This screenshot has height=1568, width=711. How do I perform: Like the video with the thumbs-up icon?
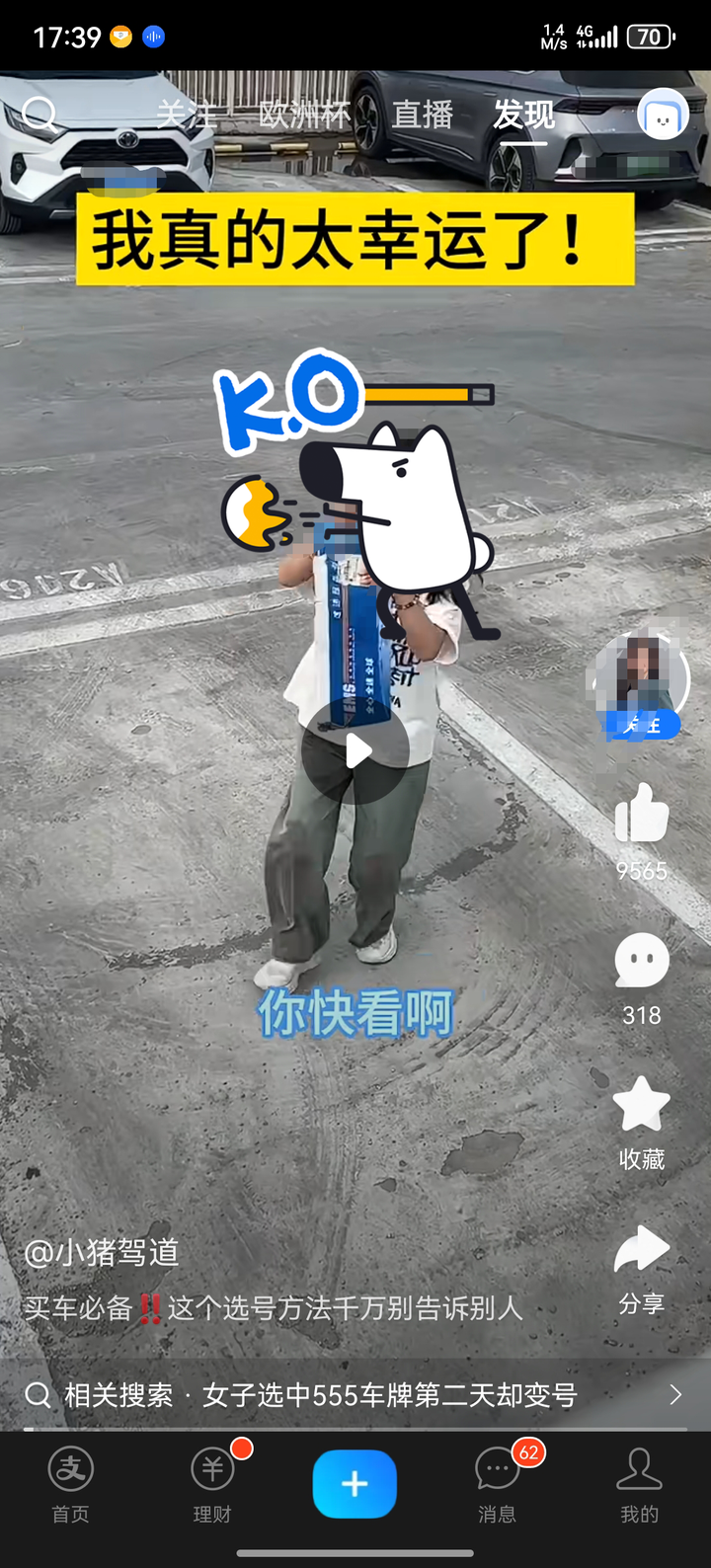pos(640,818)
